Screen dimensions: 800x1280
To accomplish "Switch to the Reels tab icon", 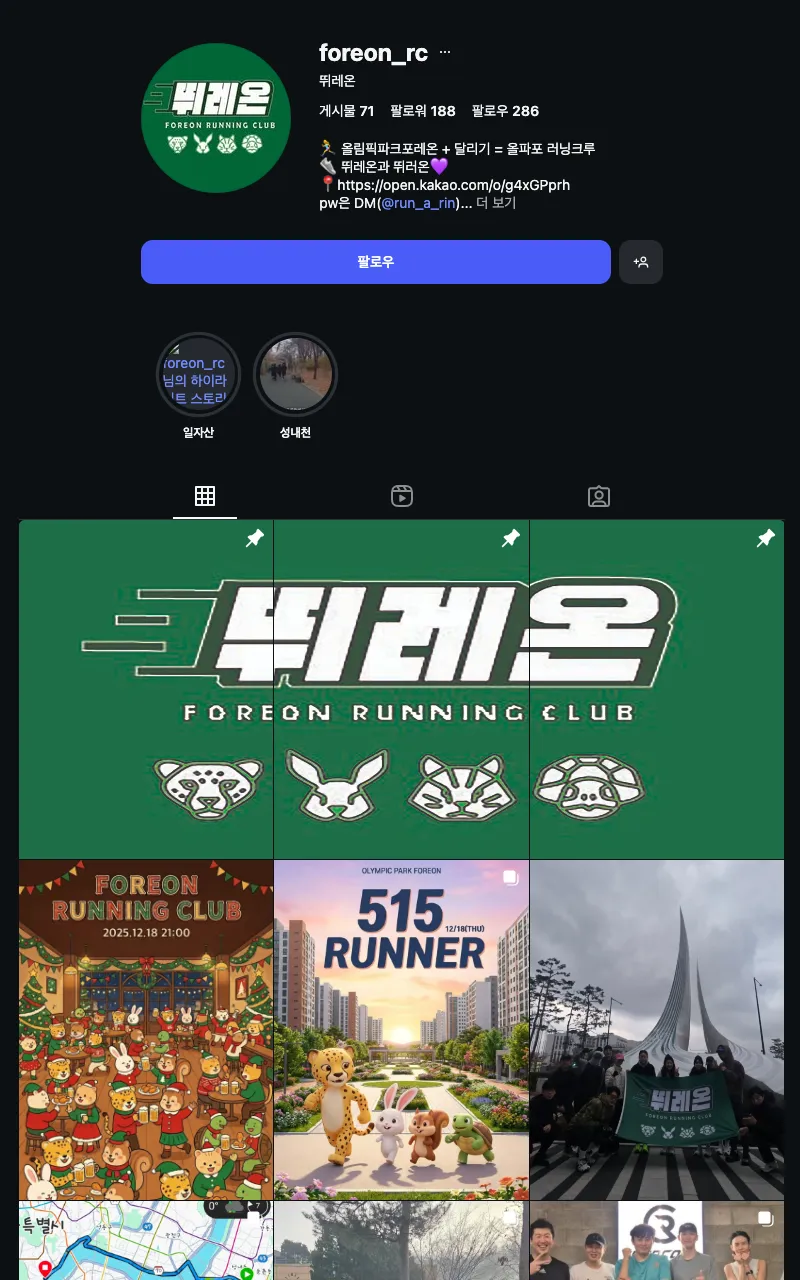I will [x=401, y=496].
